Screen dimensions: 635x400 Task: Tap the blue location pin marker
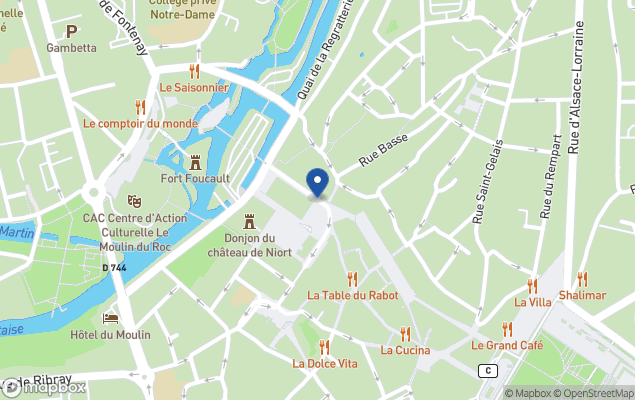coord(317,182)
